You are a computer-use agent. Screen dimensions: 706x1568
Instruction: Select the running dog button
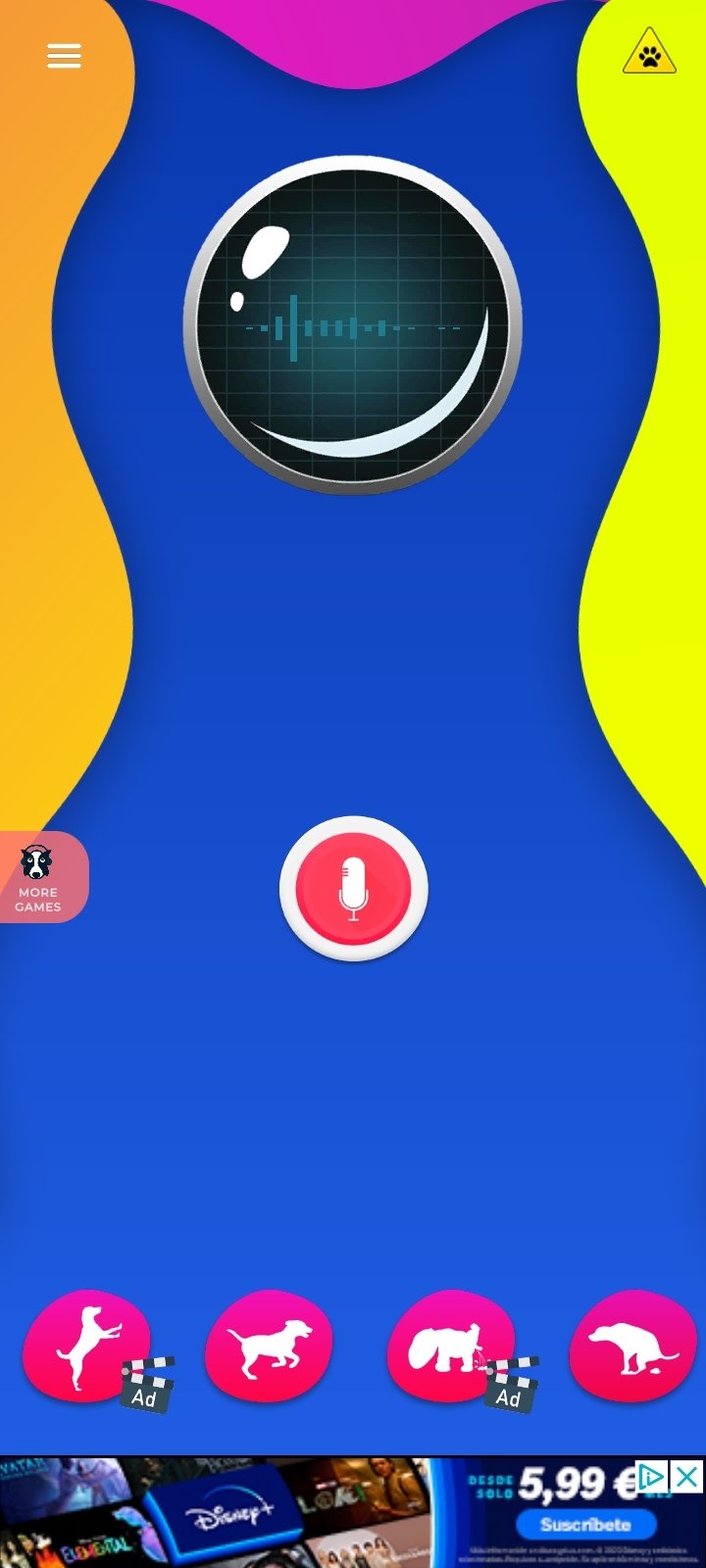(x=269, y=1346)
